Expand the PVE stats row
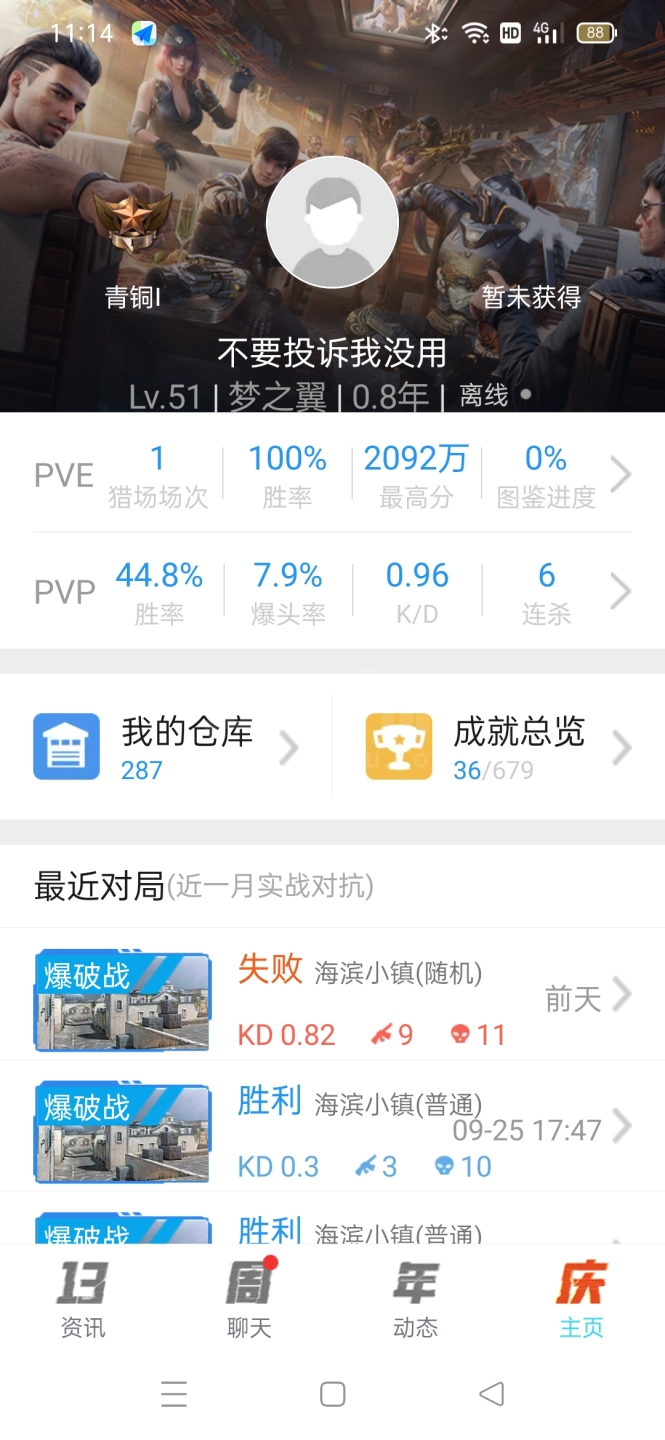 click(620, 475)
